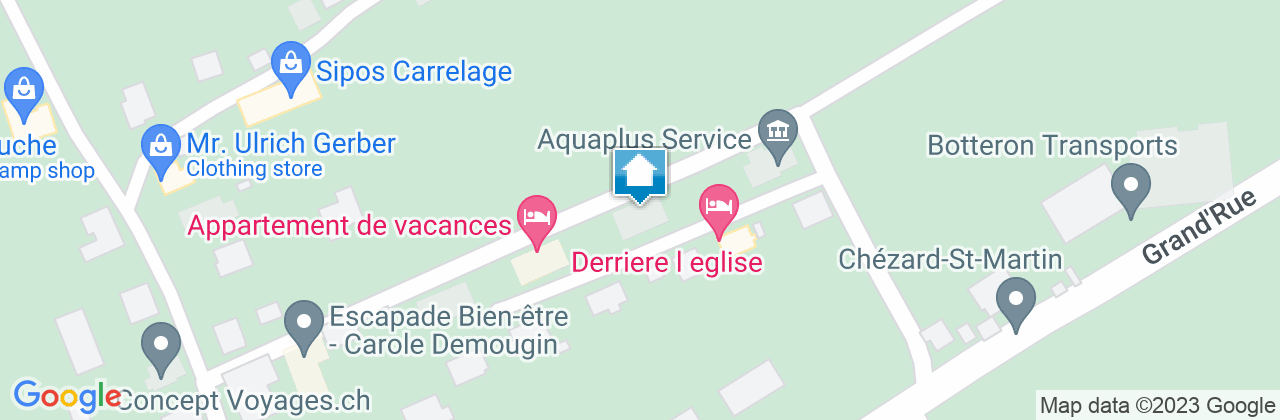Select the Escapade Bien-être Carole Demougin pin
Image resolution: width=1280 pixels, height=420 pixels.
304,324
